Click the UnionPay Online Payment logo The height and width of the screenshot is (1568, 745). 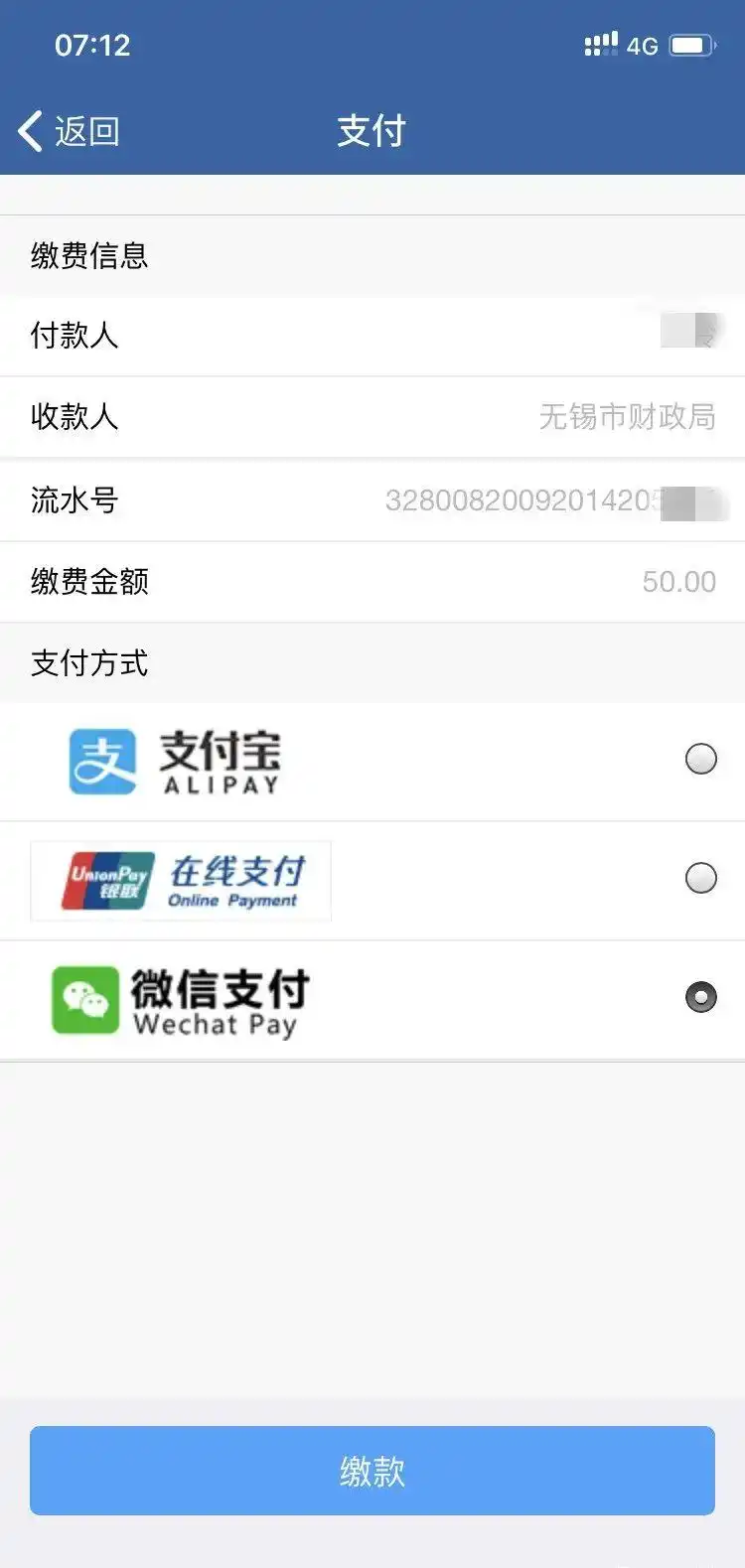click(179, 881)
